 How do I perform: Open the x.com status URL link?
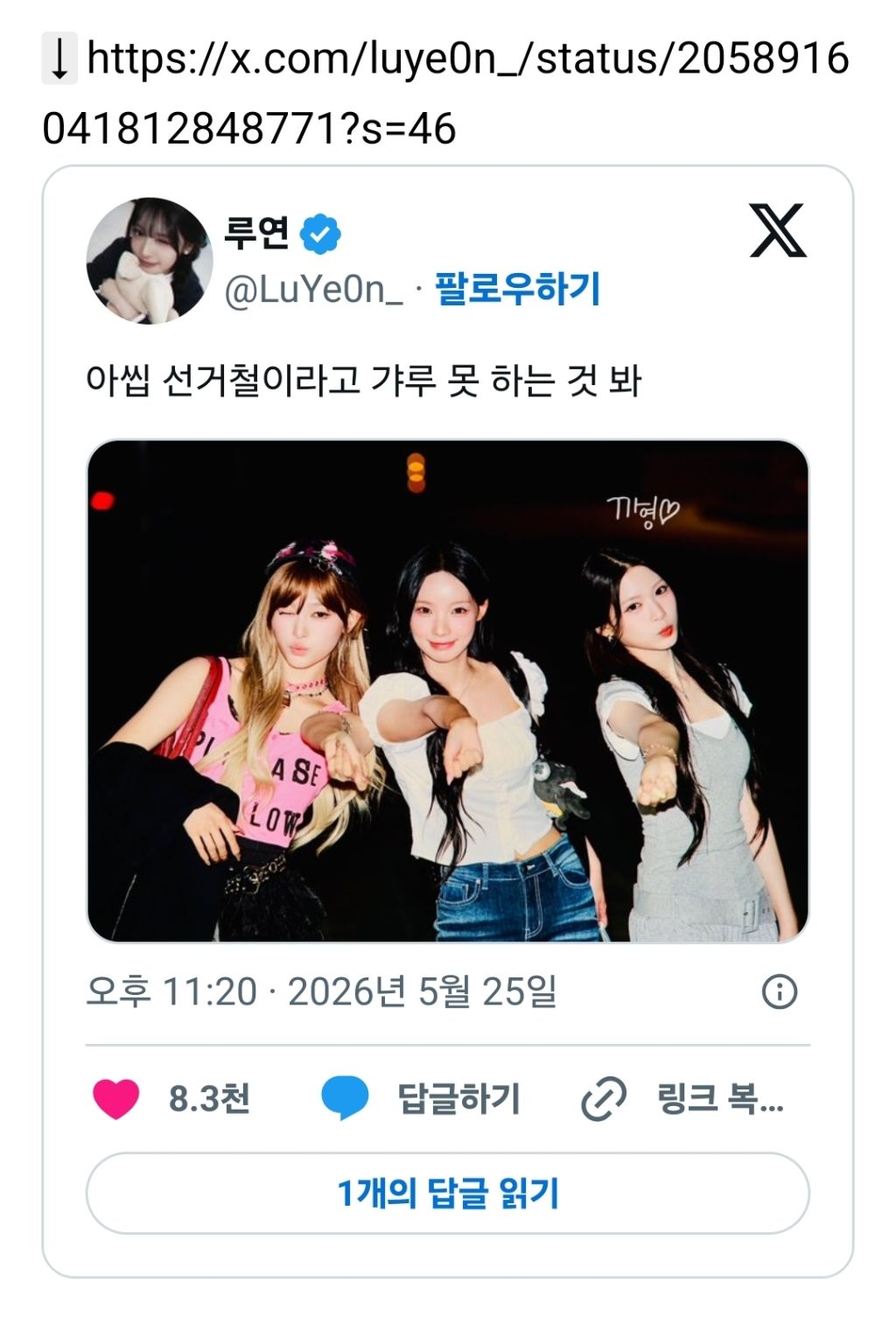[446, 94]
